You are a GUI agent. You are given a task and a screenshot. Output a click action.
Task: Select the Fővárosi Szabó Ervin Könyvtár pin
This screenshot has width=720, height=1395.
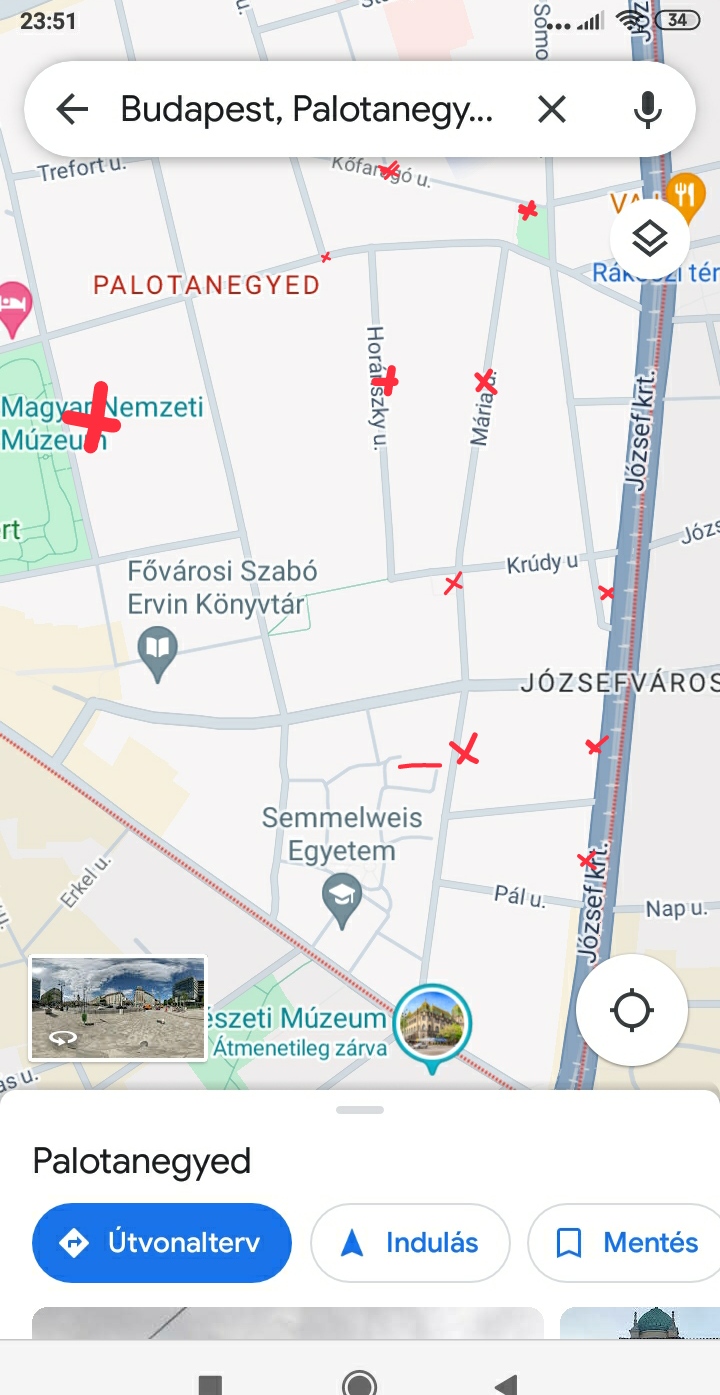(158, 652)
